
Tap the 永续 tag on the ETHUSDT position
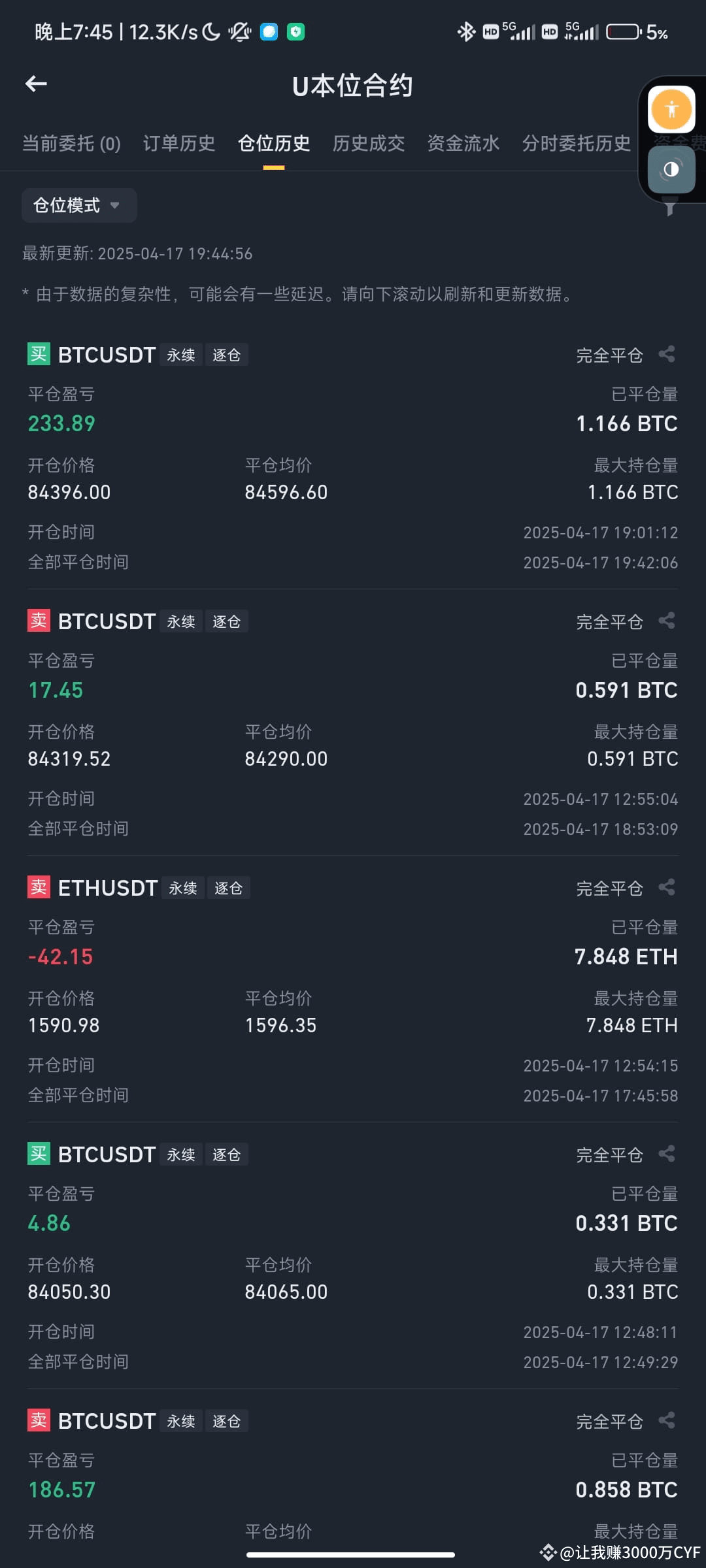(182, 887)
